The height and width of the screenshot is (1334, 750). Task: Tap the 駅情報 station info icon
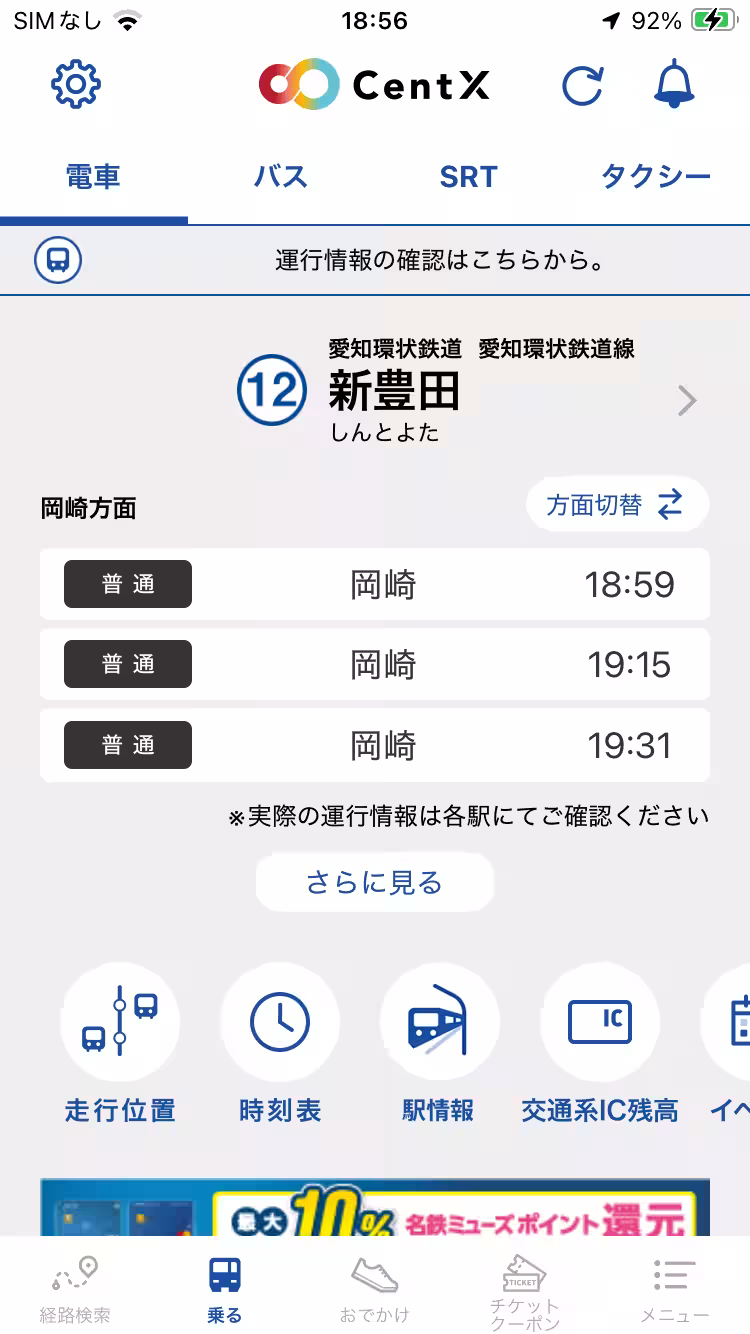440,1022
